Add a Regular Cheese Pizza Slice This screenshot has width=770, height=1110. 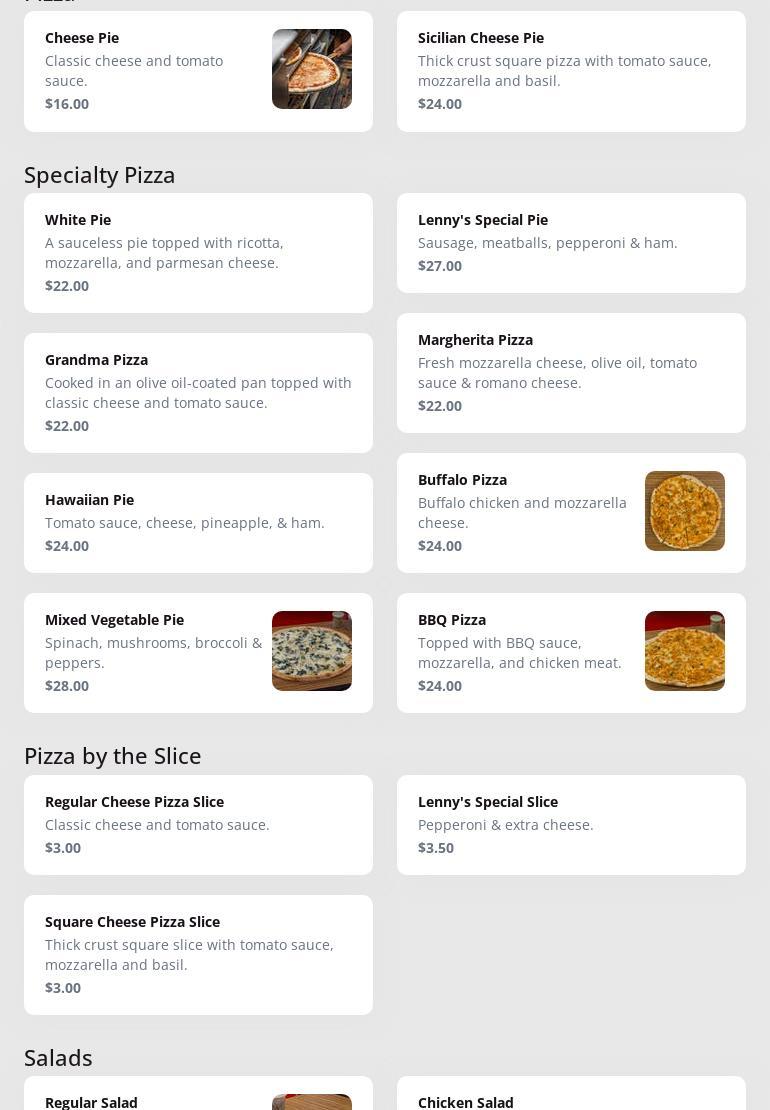click(198, 825)
